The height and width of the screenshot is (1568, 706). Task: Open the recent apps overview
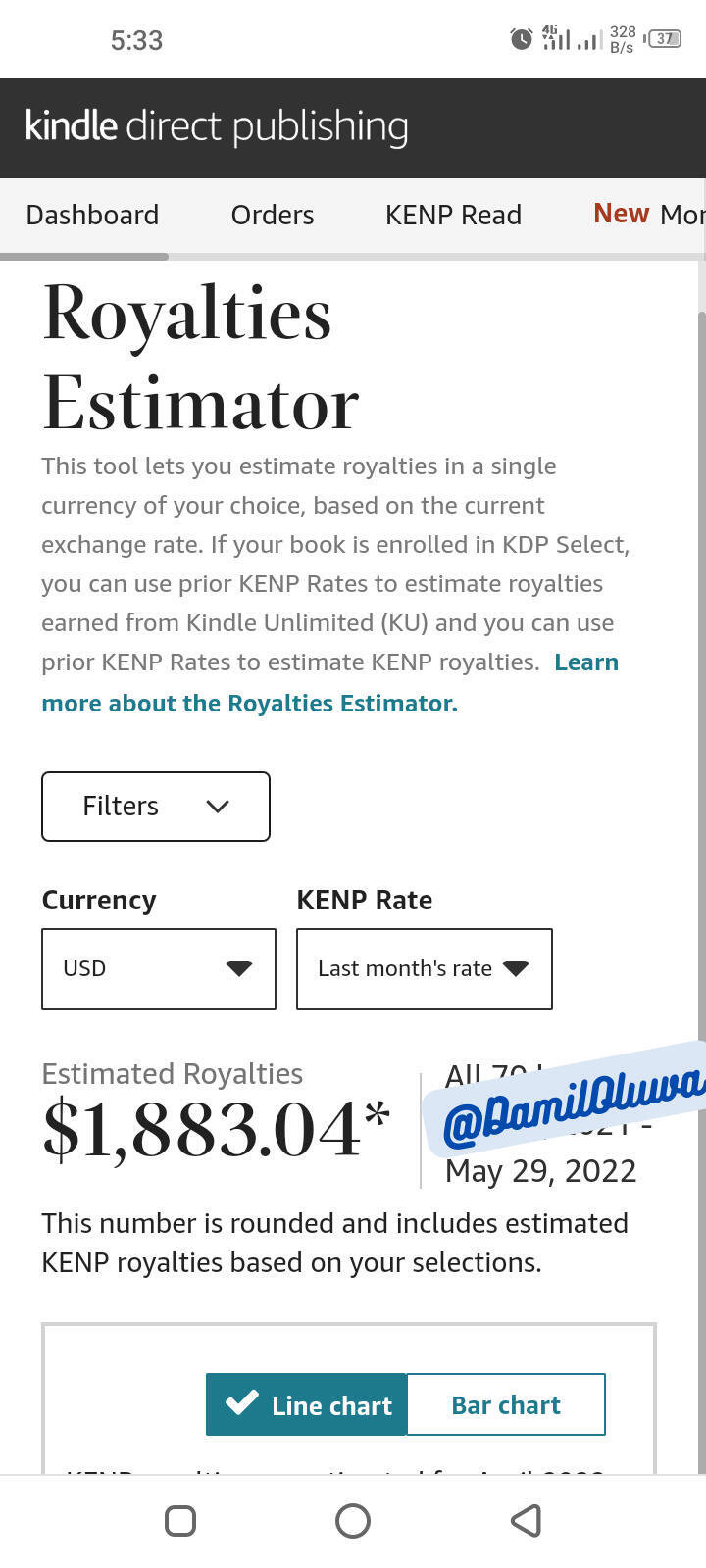180,1520
